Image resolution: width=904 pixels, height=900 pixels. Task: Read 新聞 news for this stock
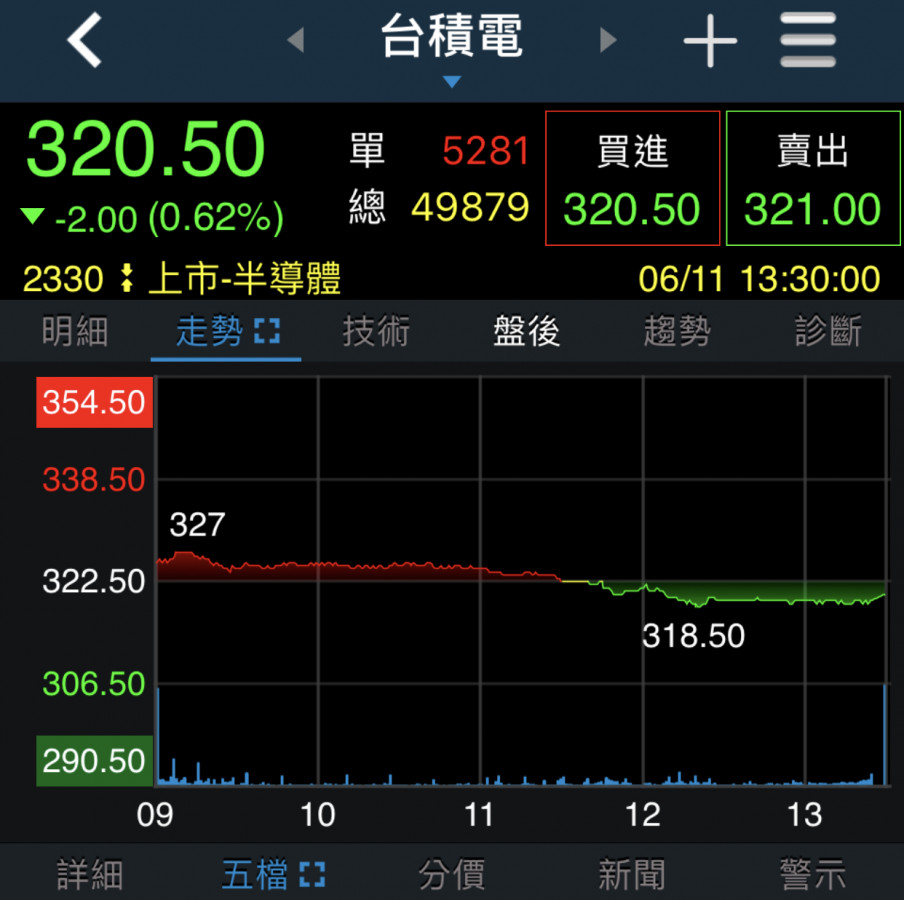[632, 875]
